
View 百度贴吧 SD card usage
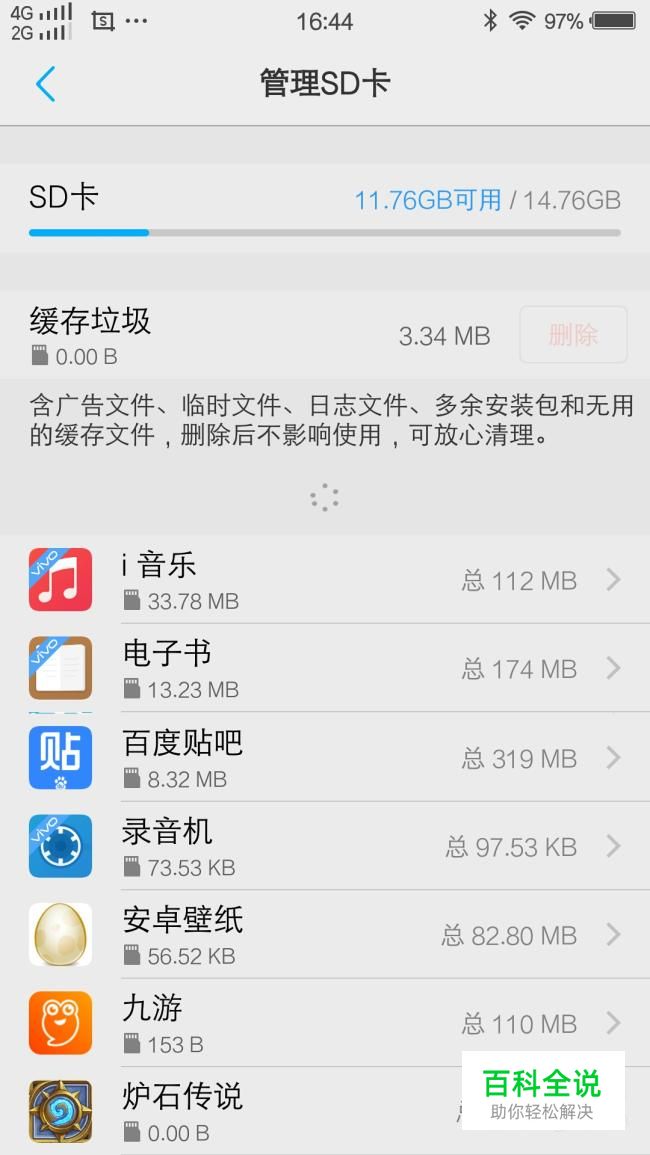325,757
